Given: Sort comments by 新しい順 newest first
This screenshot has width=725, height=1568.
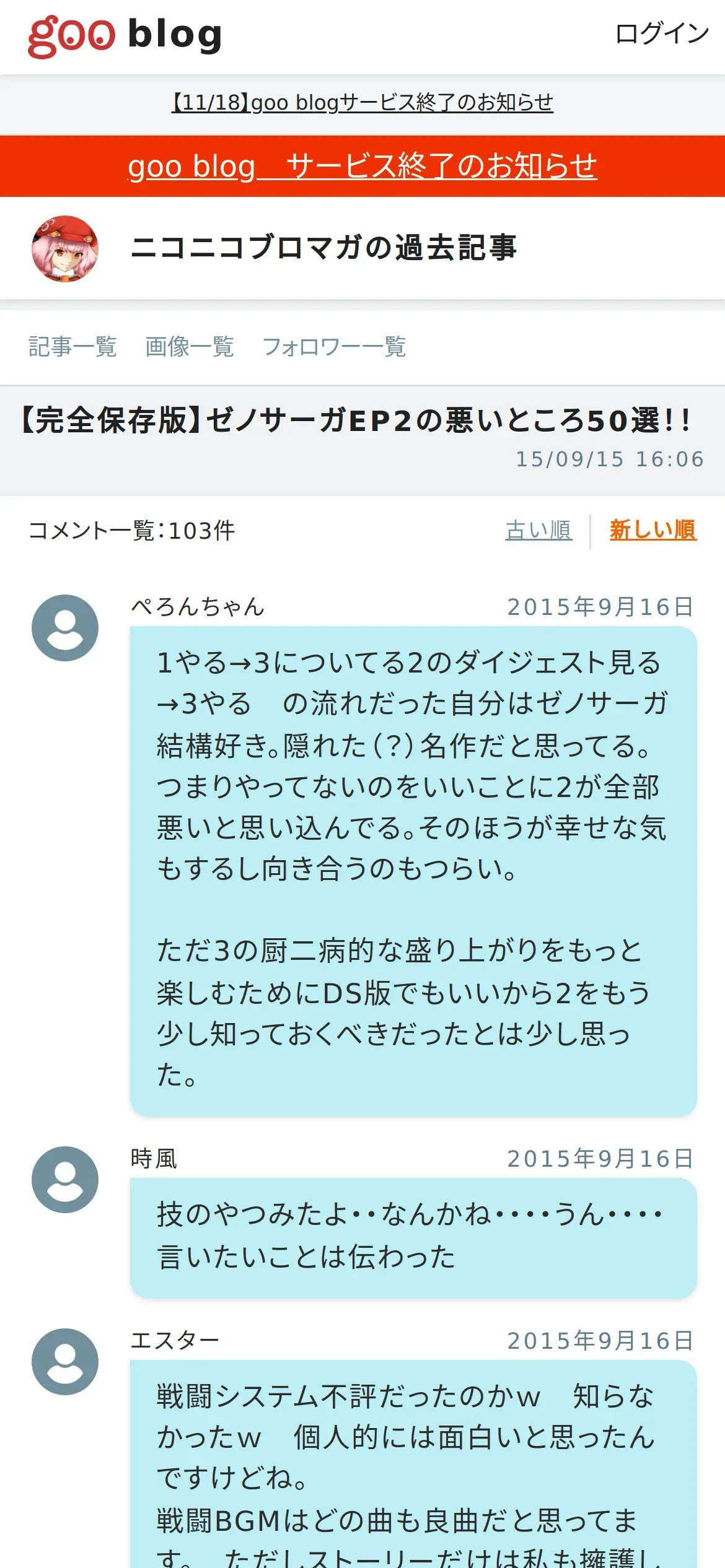Looking at the screenshot, I should (652, 530).
